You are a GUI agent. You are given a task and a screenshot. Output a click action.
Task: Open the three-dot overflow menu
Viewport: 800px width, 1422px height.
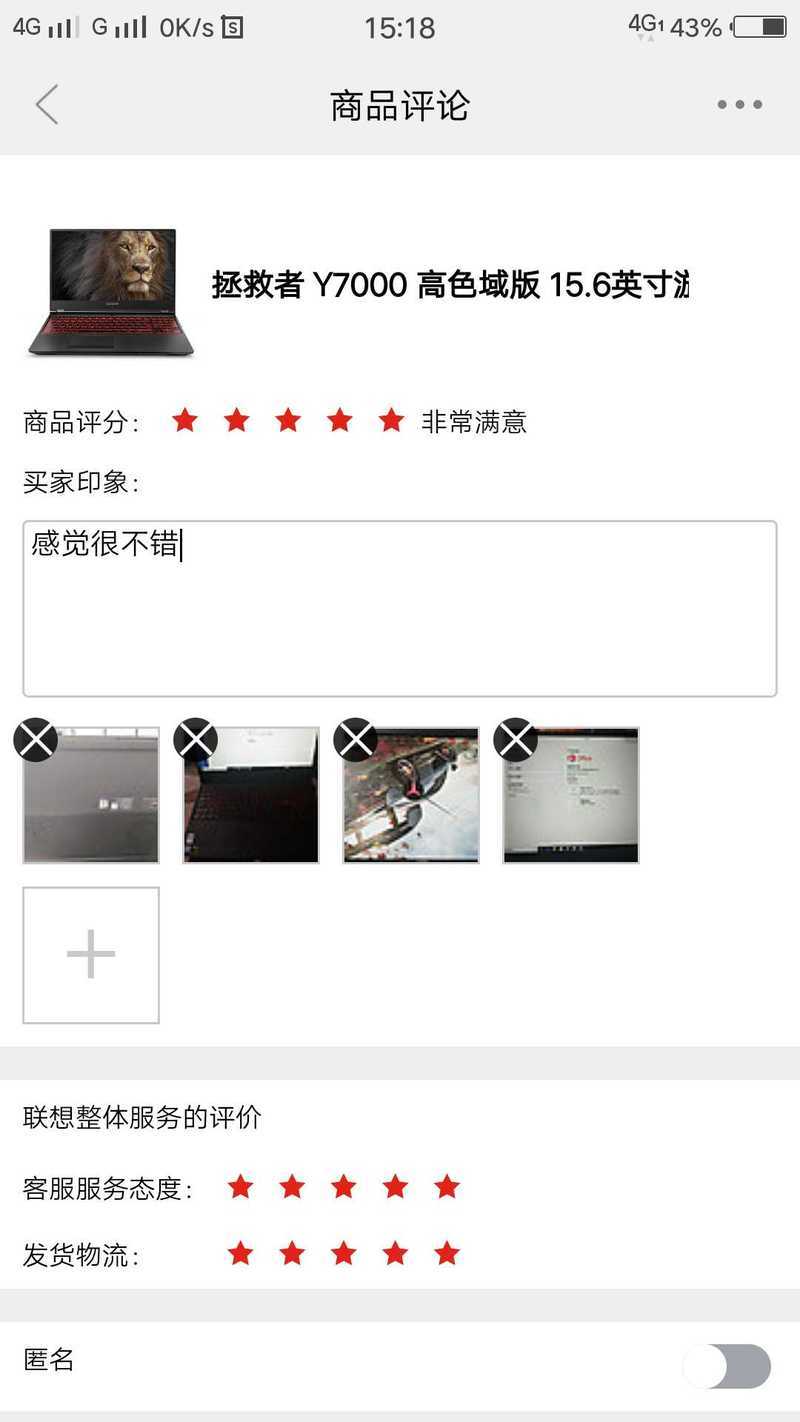(x=739, y=105)
